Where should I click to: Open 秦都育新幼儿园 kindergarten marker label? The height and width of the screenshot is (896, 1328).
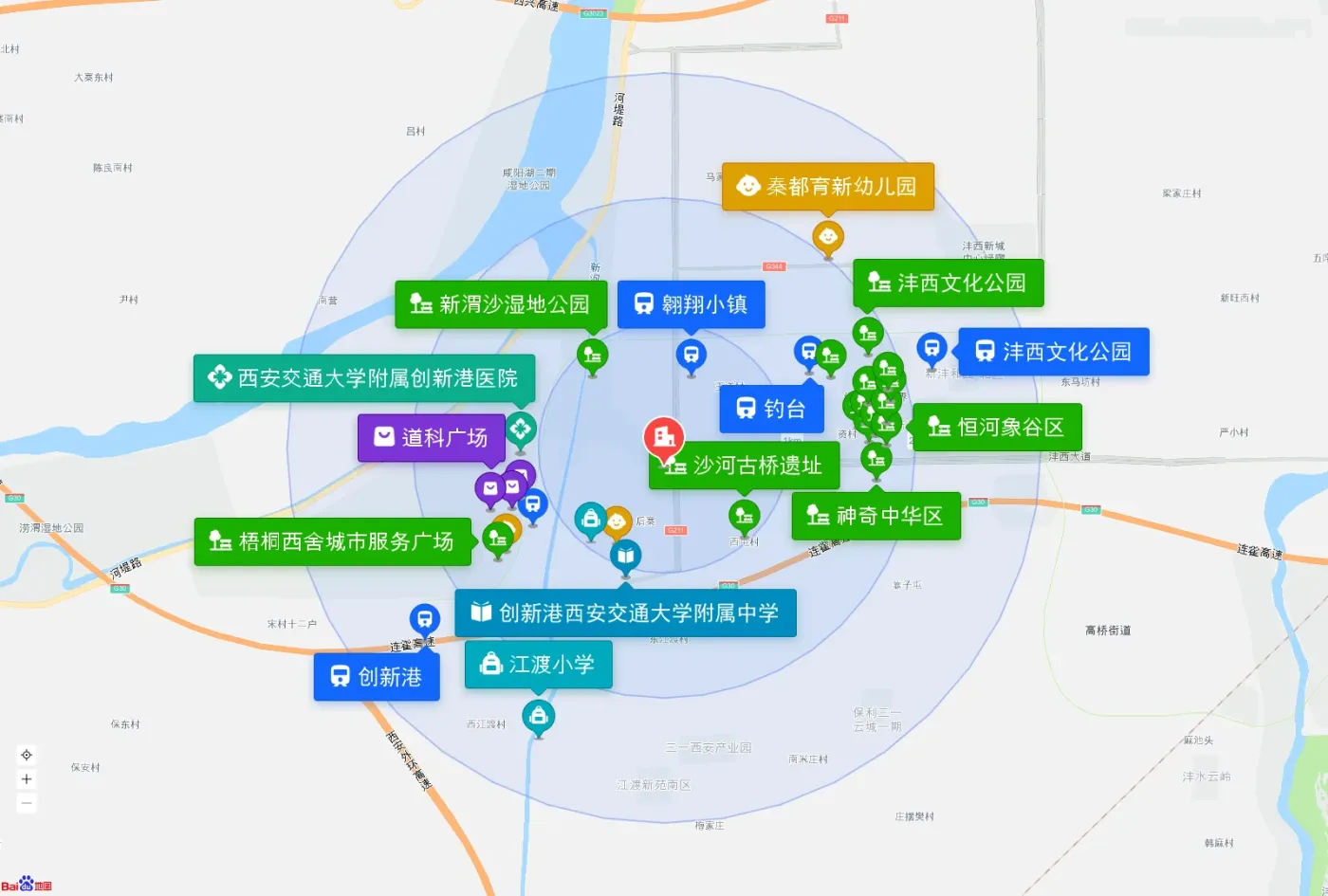point(828,187)
